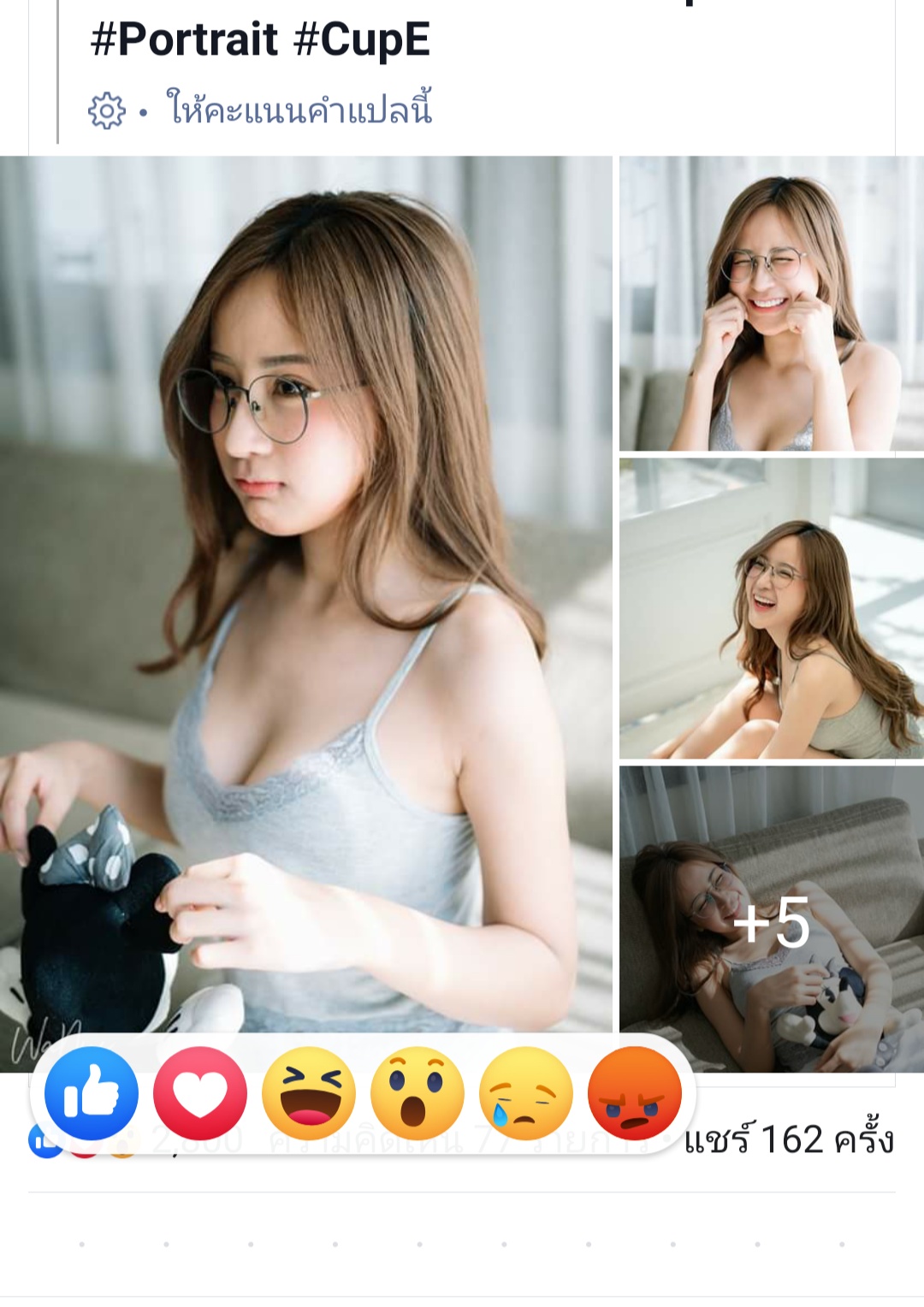
Task: React with the Angry red face
Action: coord(635,1093)
